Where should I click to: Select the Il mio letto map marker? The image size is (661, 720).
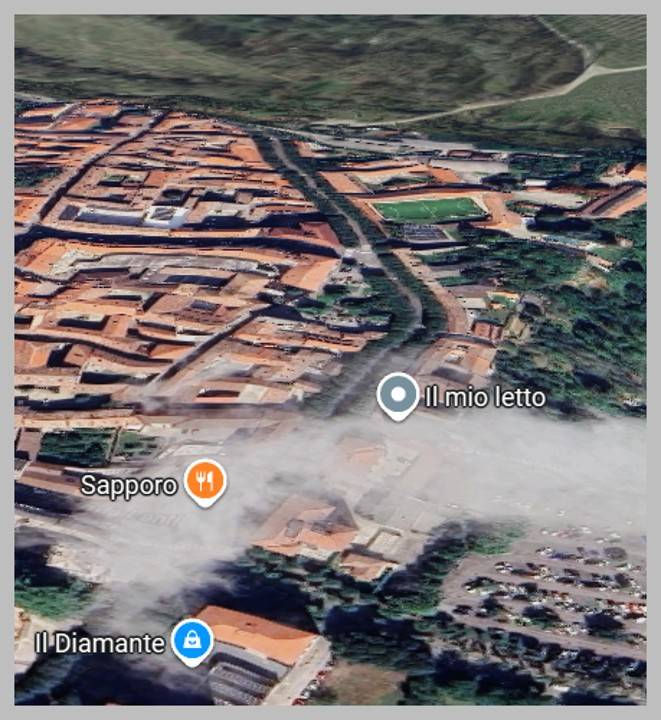point(398,395)
